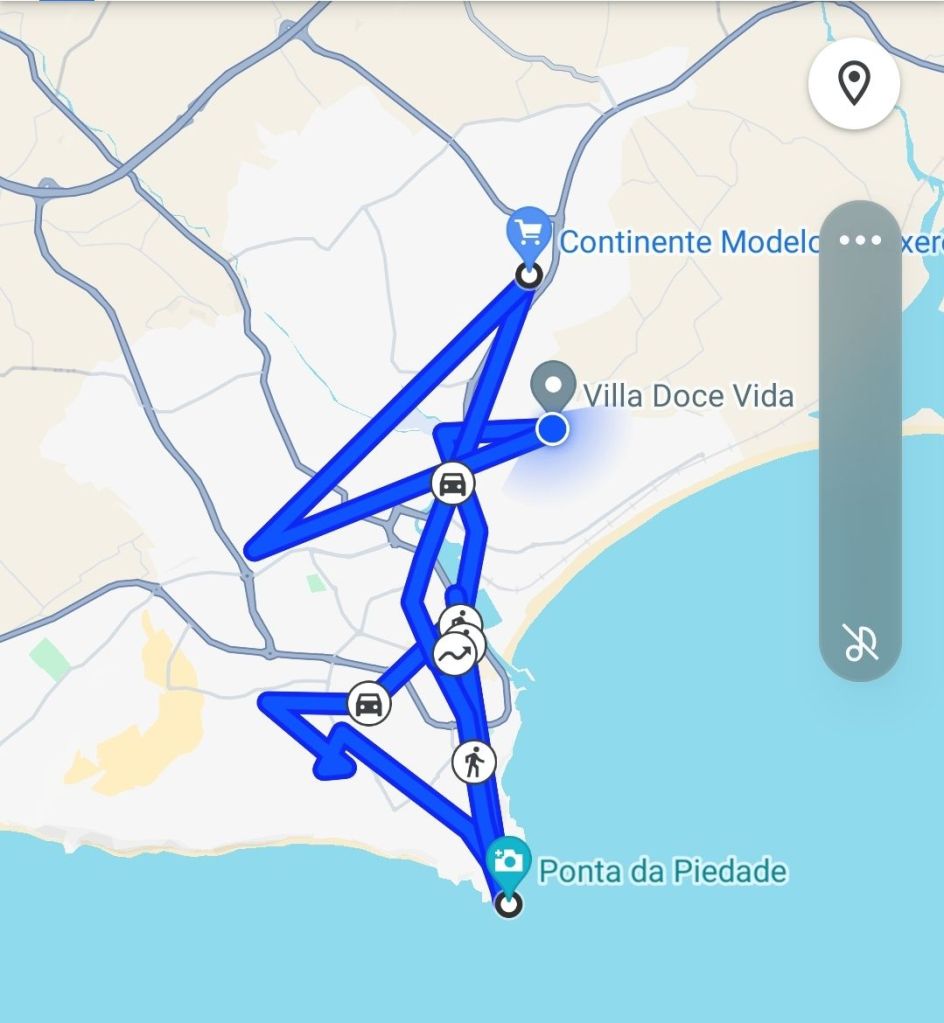The width and height of the screenshot is (944, 1023).
Task: Select the car icon just below Villa Doce Vida
Action: click(453, 484)
